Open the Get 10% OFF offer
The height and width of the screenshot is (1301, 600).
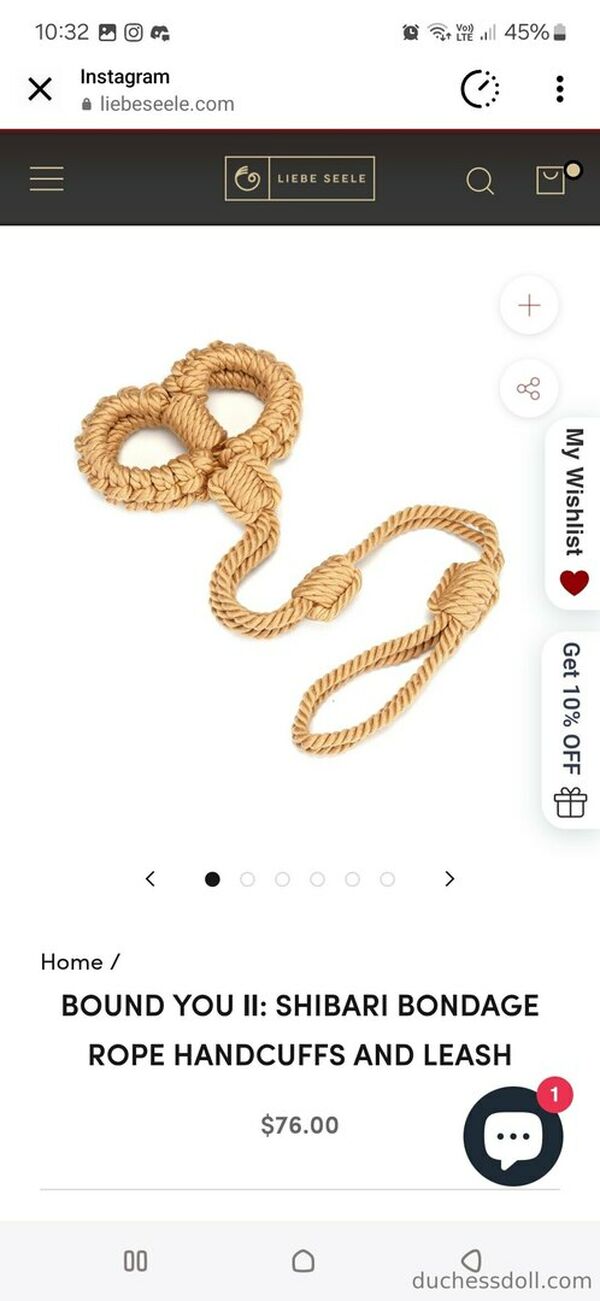pyautogui.click(x=572, y=730)
